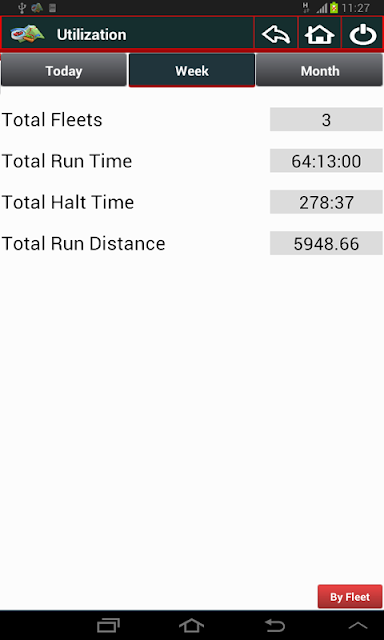Tap the system back button
This screenshot has width=384, height=640.
click(x=275, y=625)
